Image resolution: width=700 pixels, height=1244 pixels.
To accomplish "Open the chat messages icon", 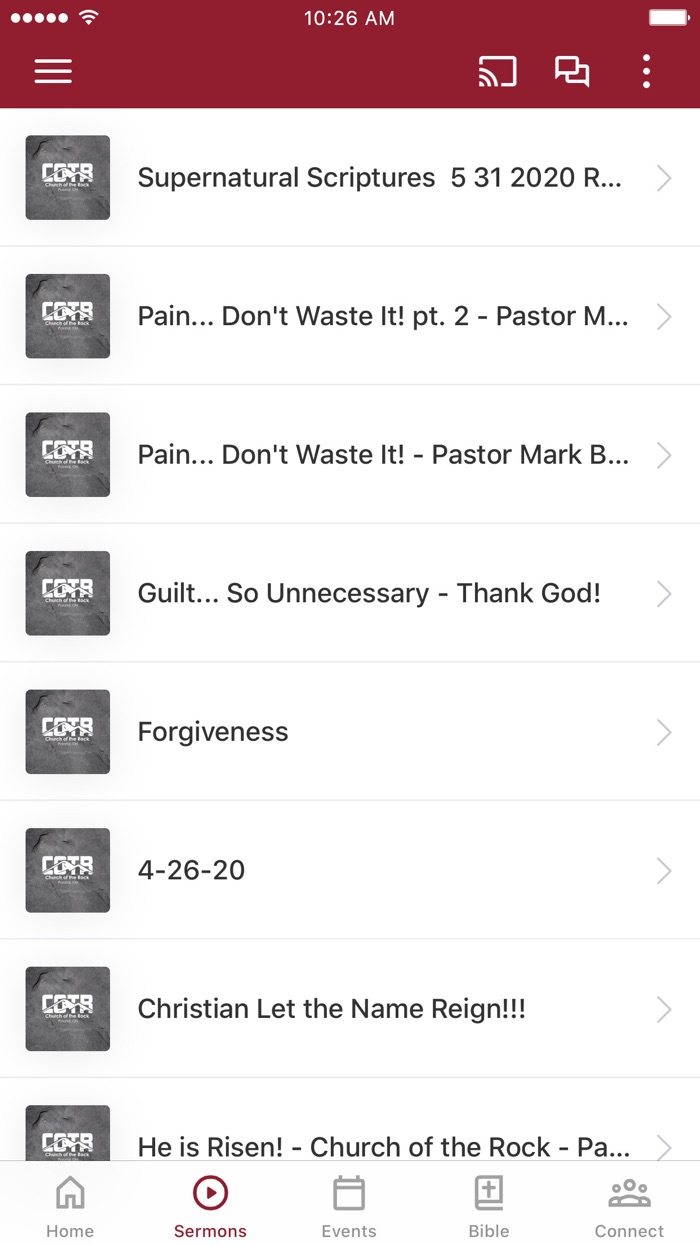I will click(572, 71).
